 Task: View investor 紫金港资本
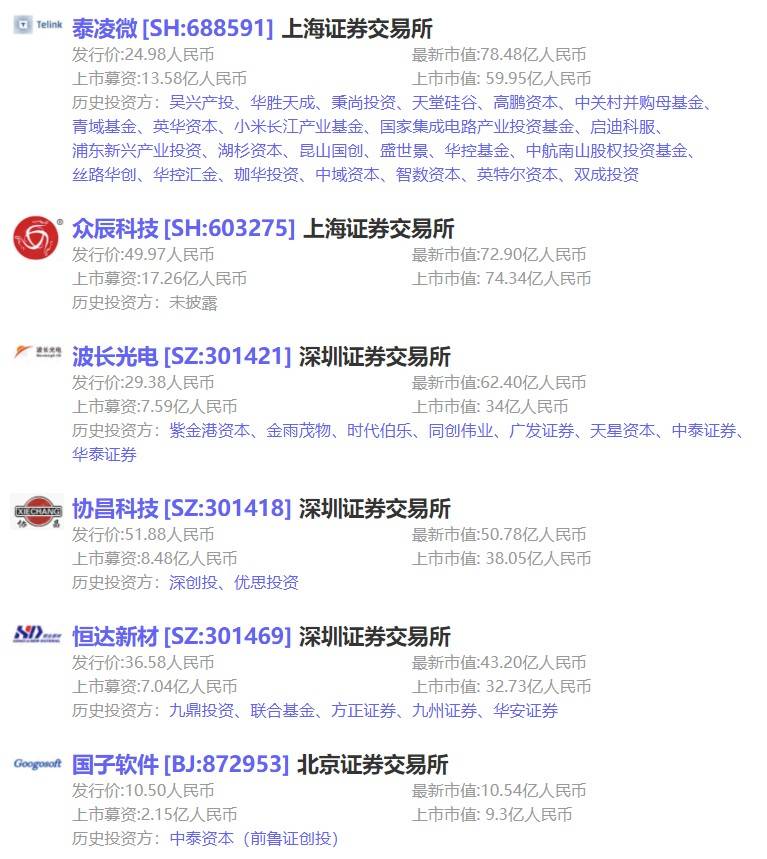(209, 430)
